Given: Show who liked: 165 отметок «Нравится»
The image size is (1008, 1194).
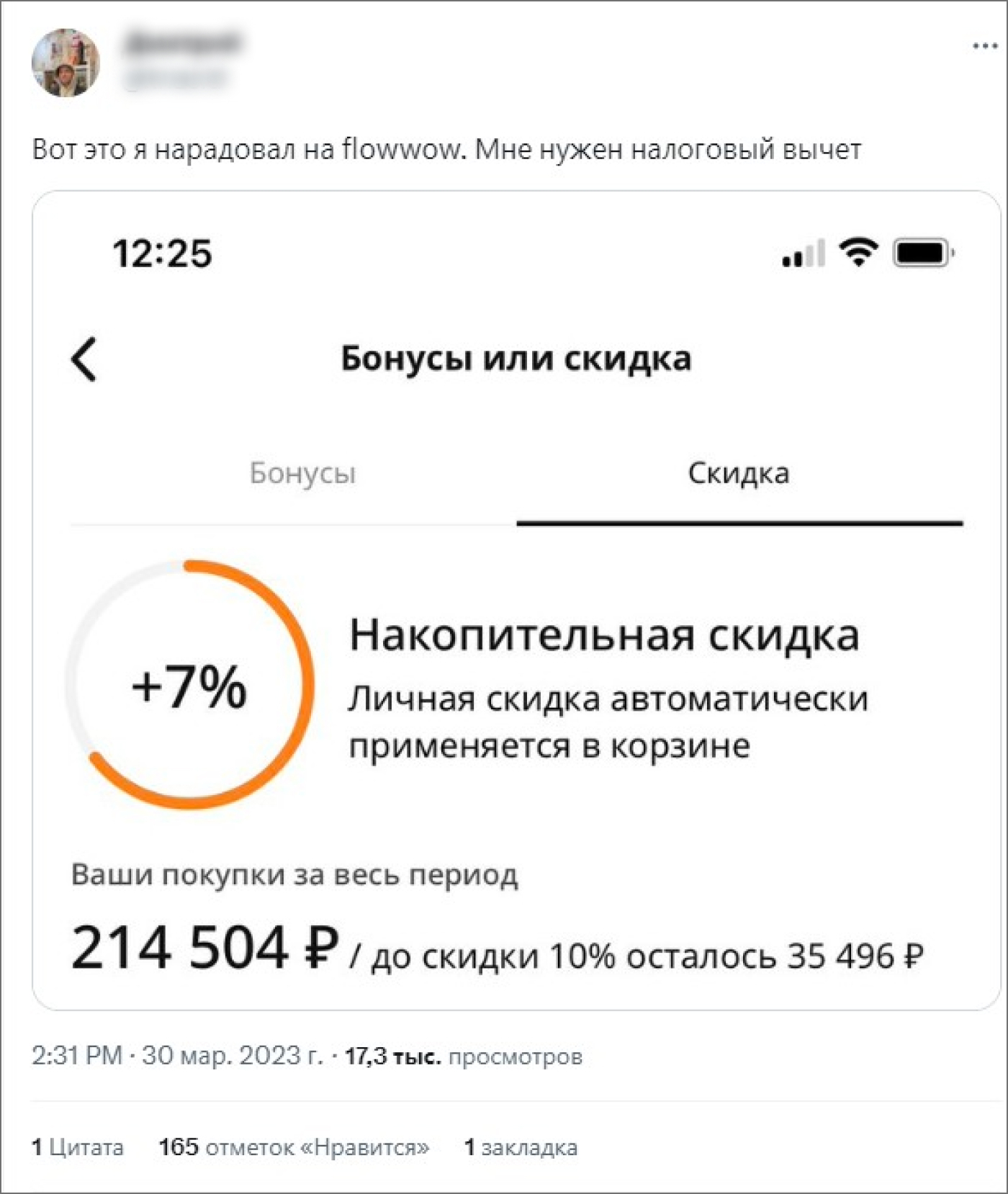Looking at the screenshot, I should [294, 1146].
